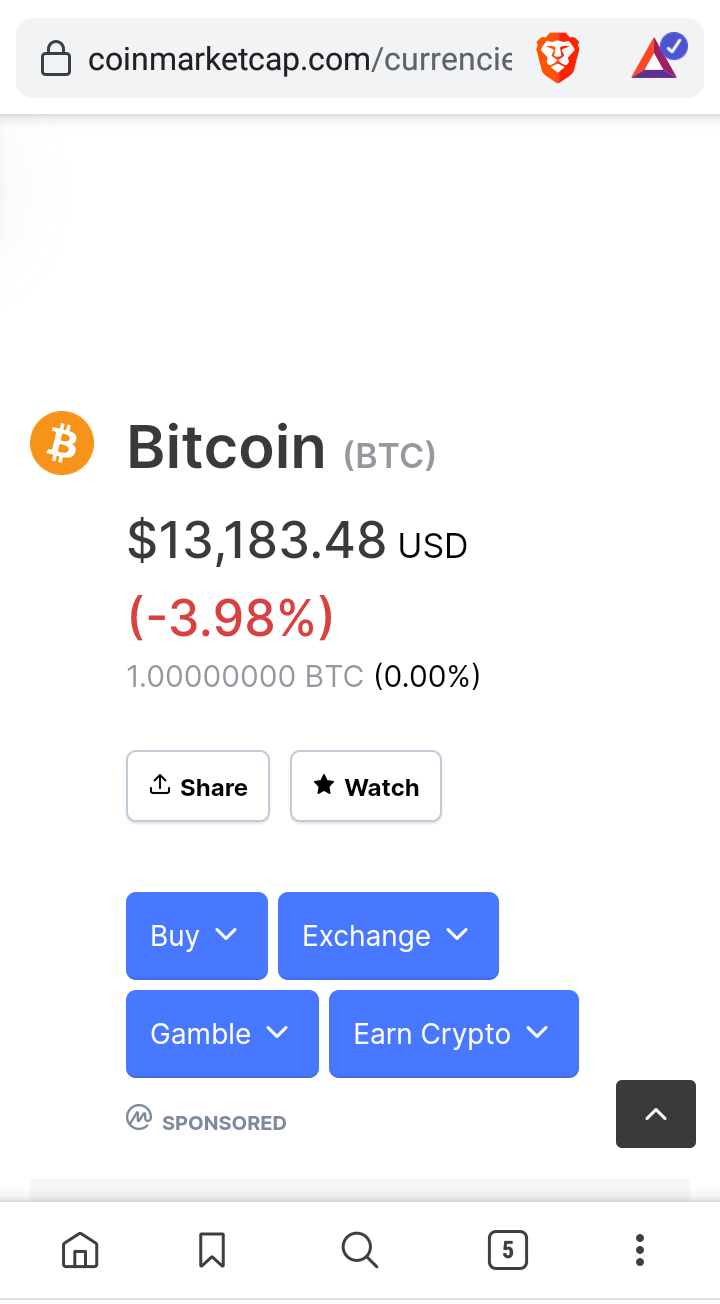Expand the Exchange dropdown
This screenshot has width=720, height=1304.
tap(388, 935)
